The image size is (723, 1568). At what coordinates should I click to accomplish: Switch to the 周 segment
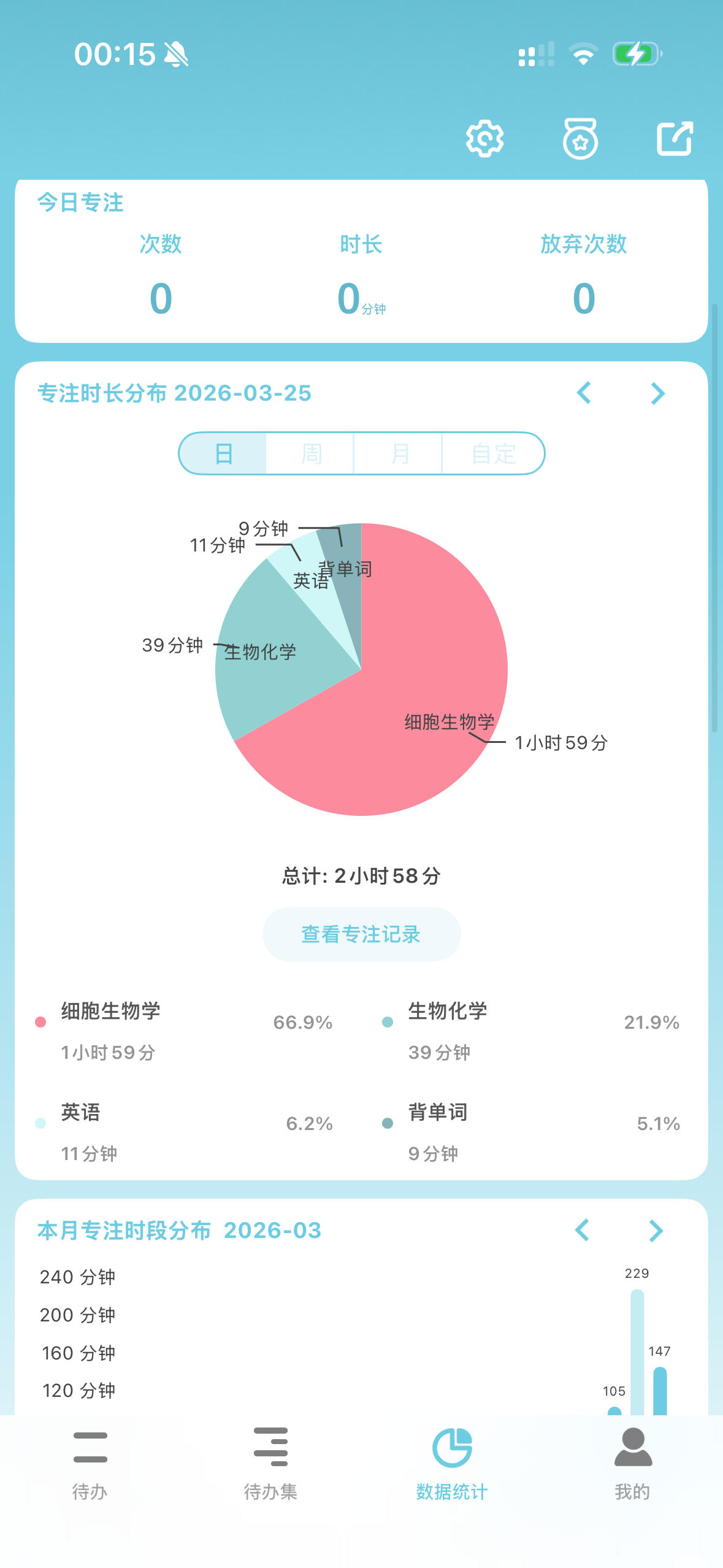coord(311,454)
